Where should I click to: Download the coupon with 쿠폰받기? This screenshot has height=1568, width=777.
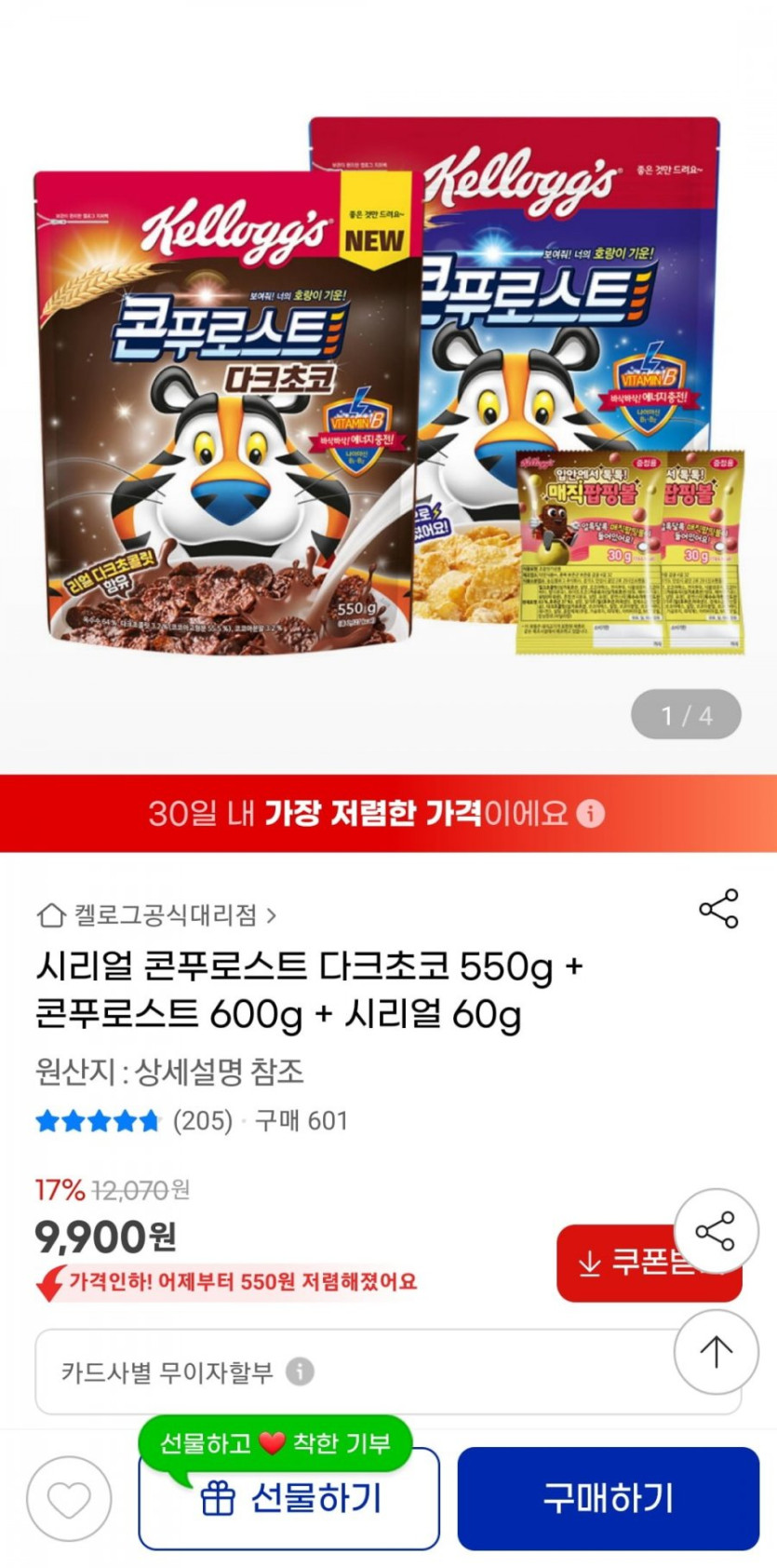pos(649,1264)
